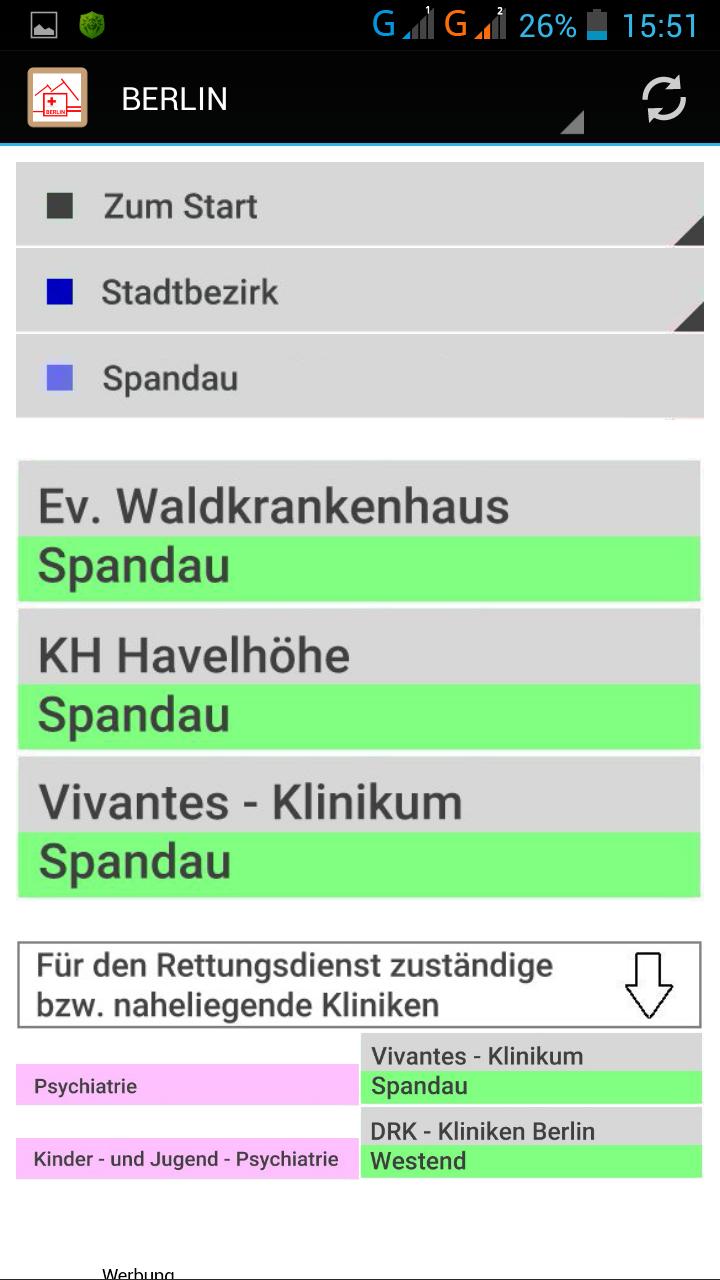720x1280 pixels.
Task: Tap the dark square icon beside Zum Start
Action: coord(62,205)
